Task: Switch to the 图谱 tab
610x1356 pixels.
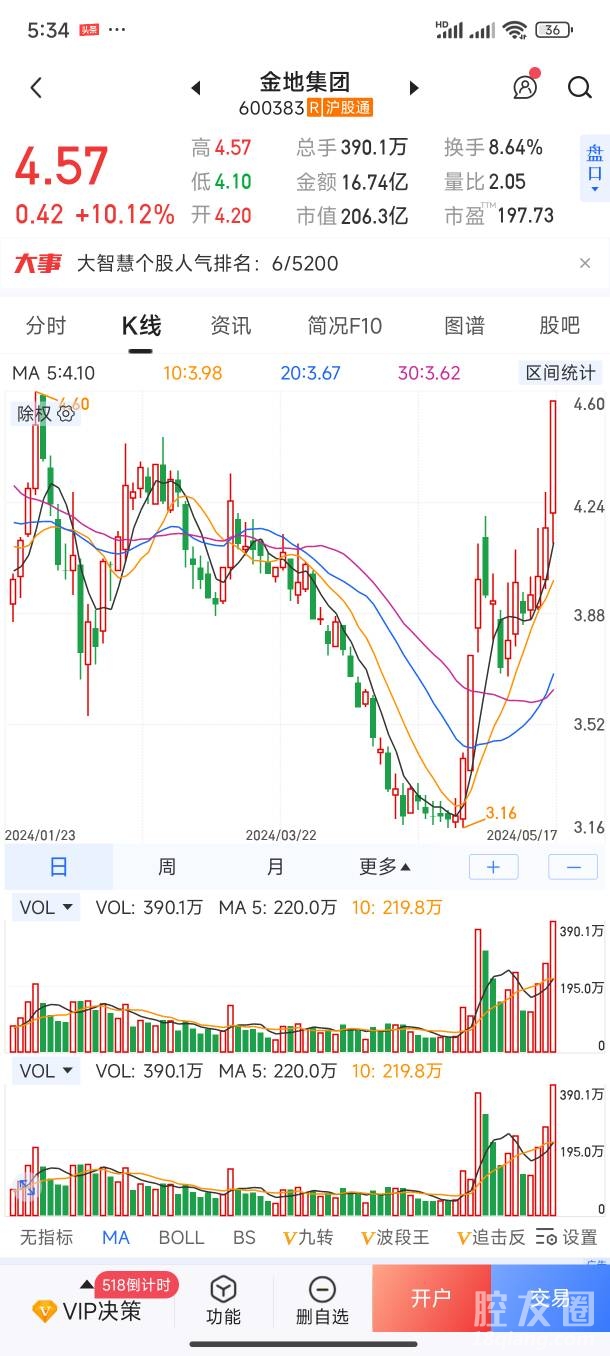Action: pos(464,325)
